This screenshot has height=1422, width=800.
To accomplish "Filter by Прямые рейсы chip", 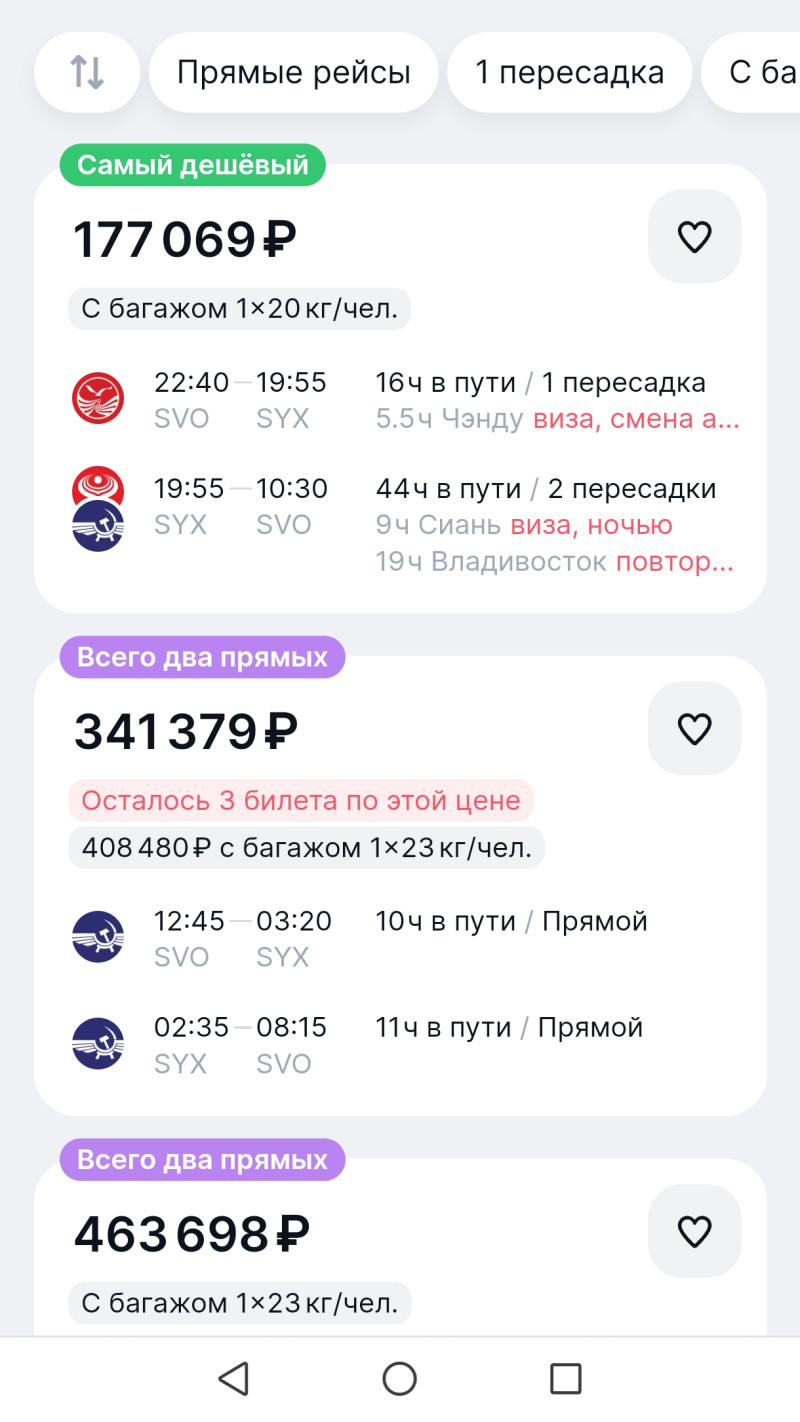I will [294, 73].
